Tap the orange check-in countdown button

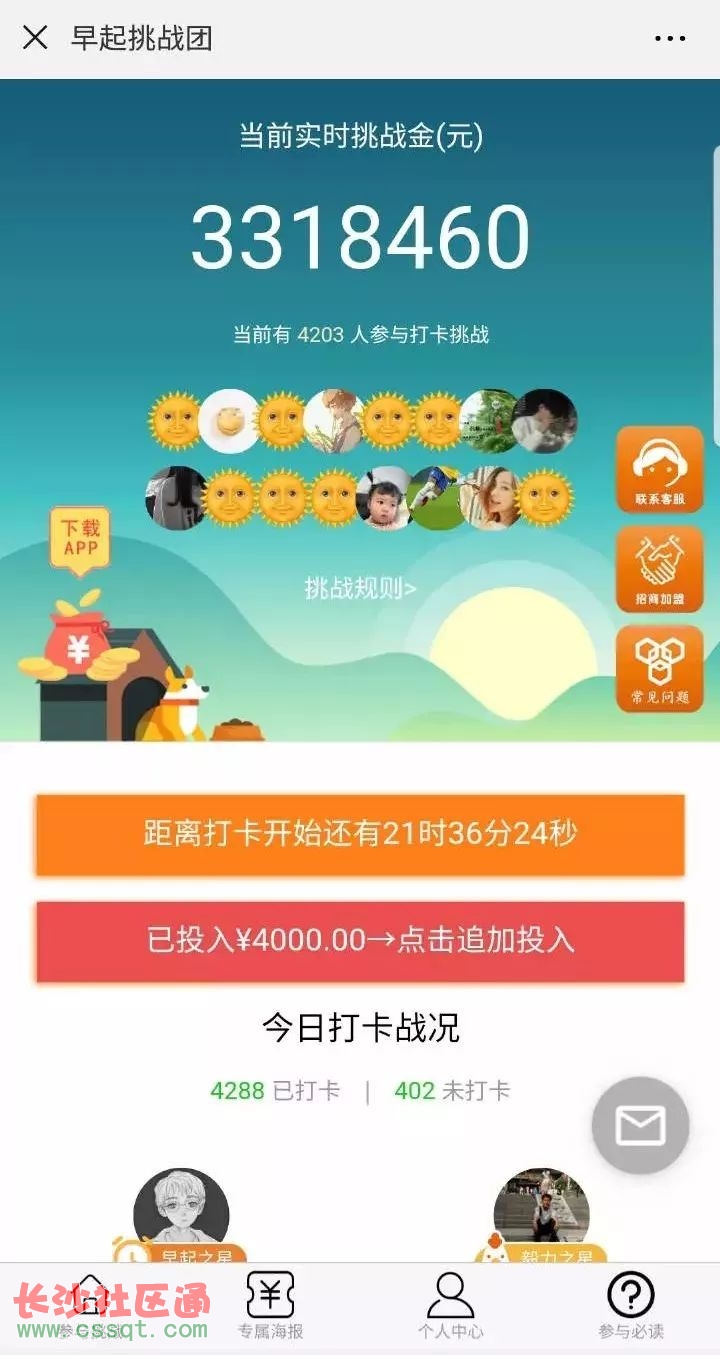[x=360, y=834]
